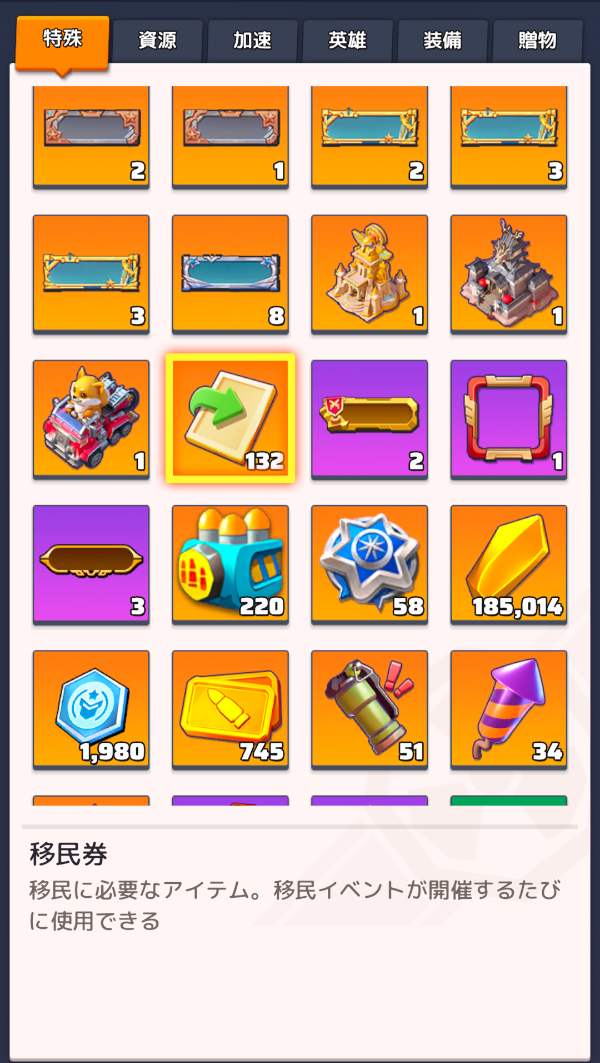
Task: Select the firework rocket item with 34
Action: pyautogui.click(x=508, y=708)
